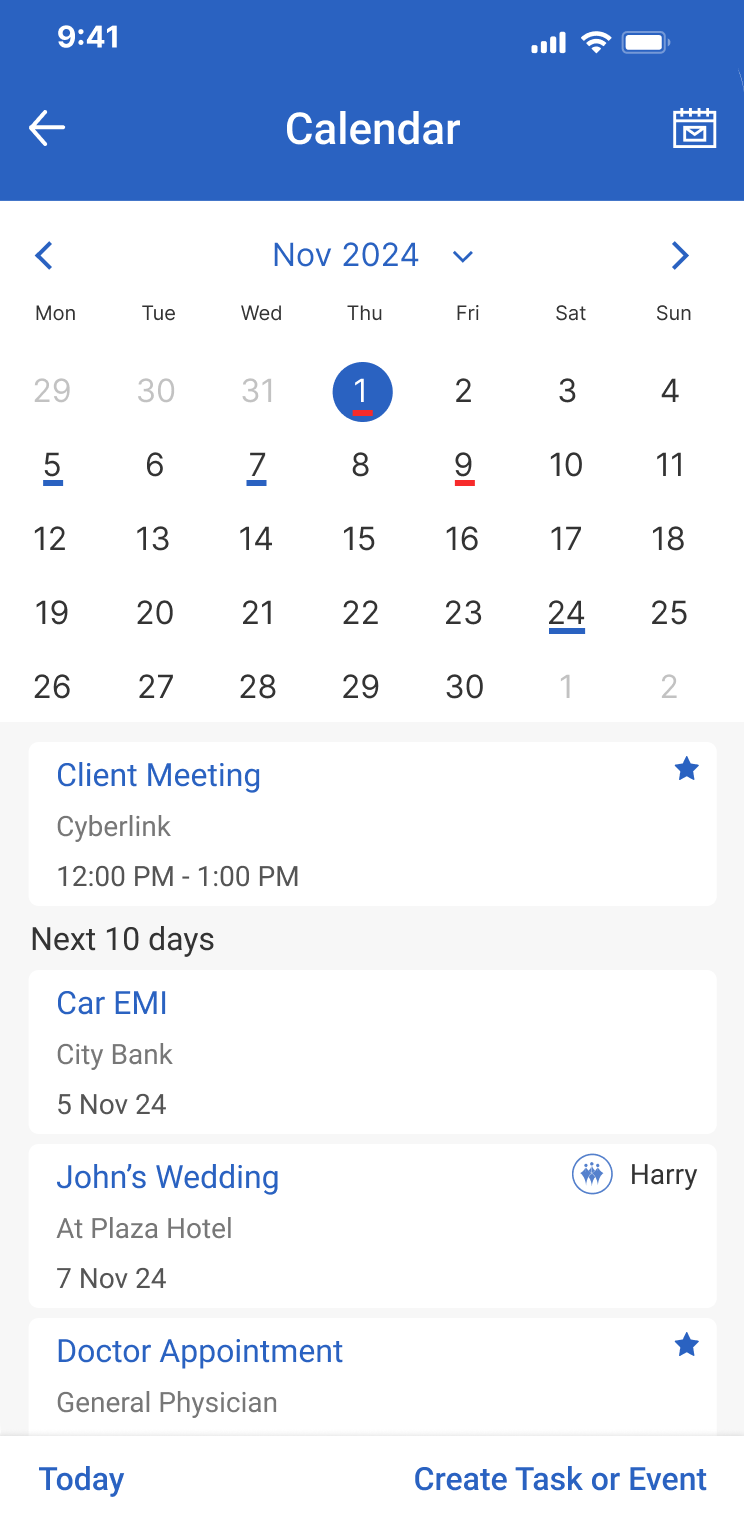Select November 30 on the calendar

pos(464,687)
